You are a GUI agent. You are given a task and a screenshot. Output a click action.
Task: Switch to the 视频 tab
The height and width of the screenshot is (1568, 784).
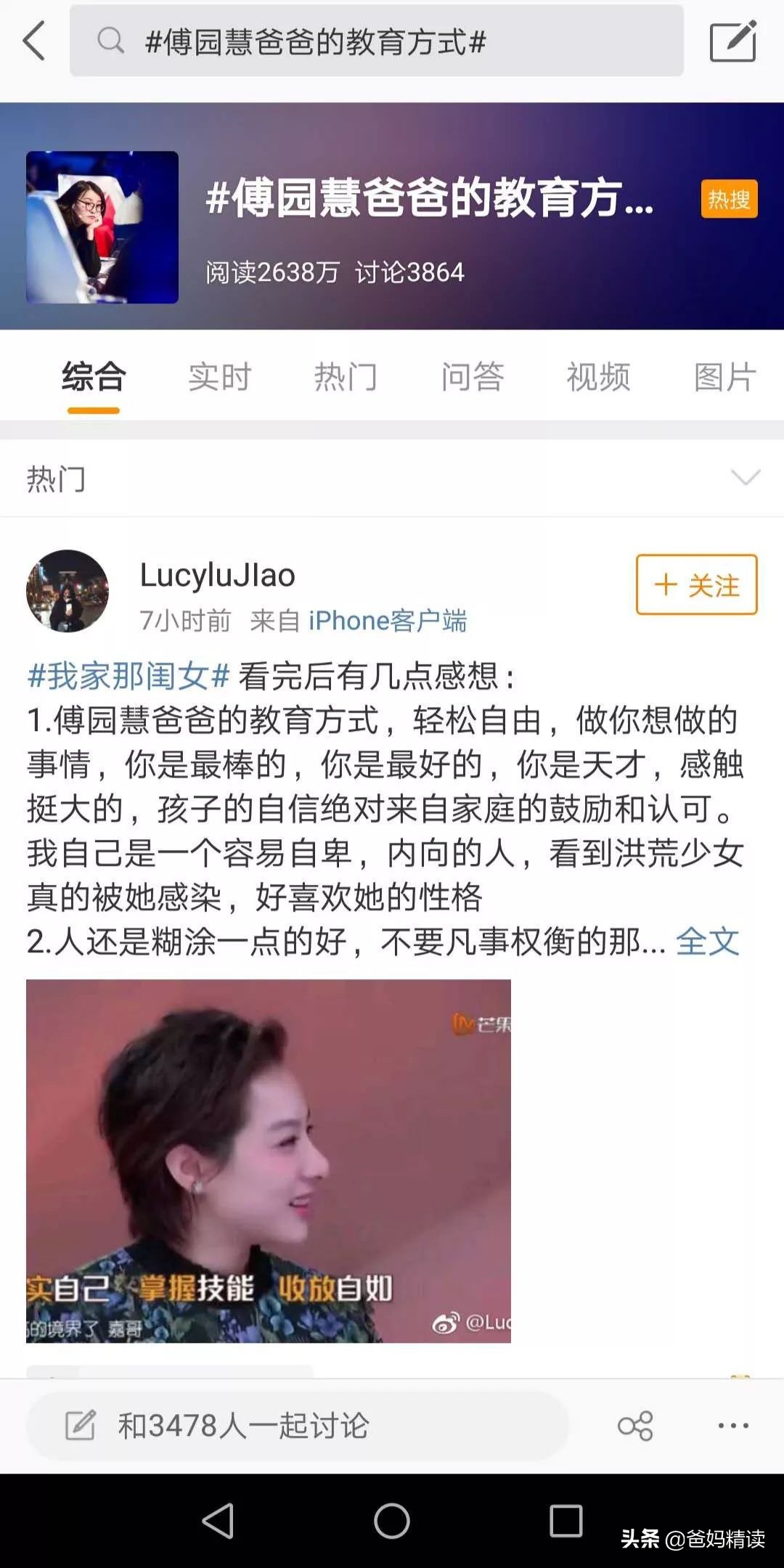pyautogui.click(x=597, y=377)
